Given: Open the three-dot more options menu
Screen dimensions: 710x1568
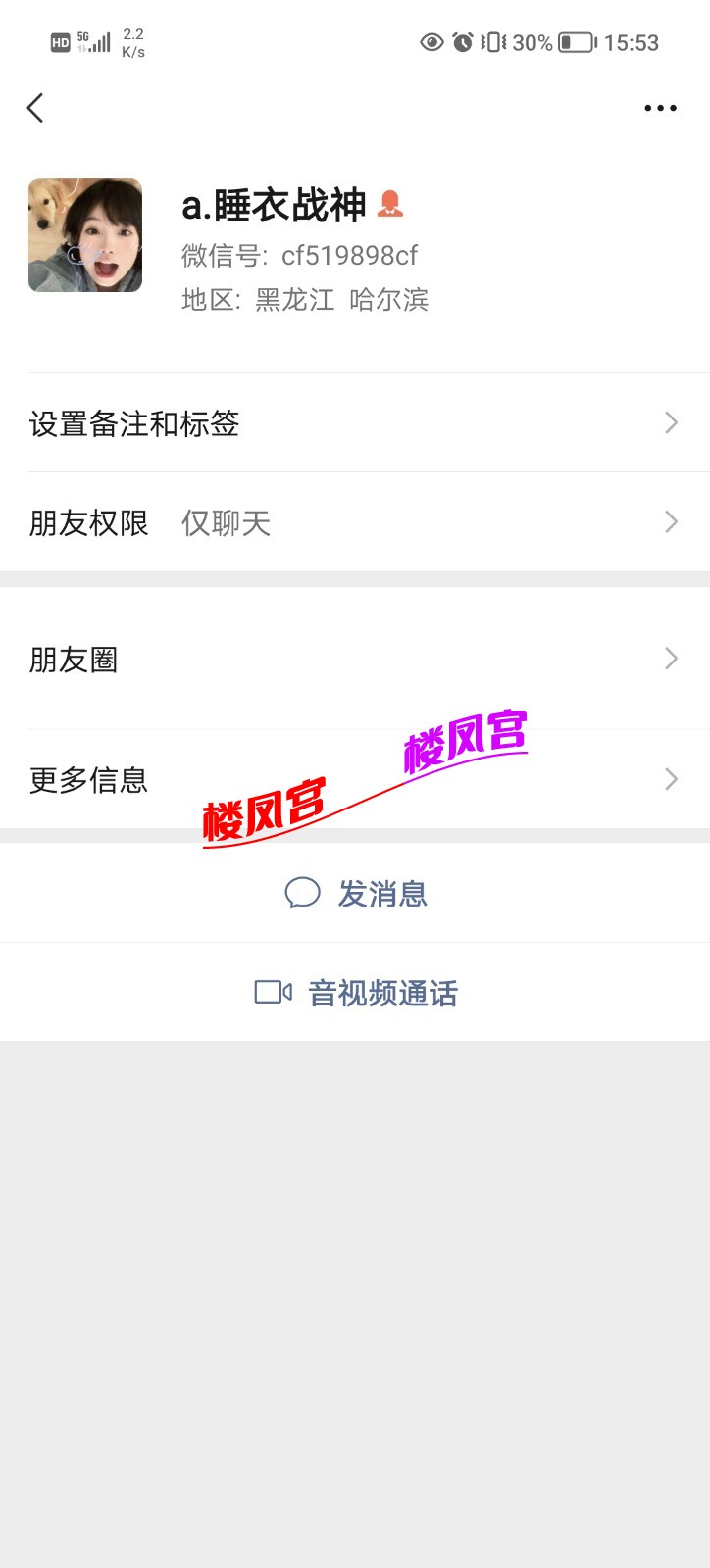Looking at the screenshot, I should coord(659,108).
